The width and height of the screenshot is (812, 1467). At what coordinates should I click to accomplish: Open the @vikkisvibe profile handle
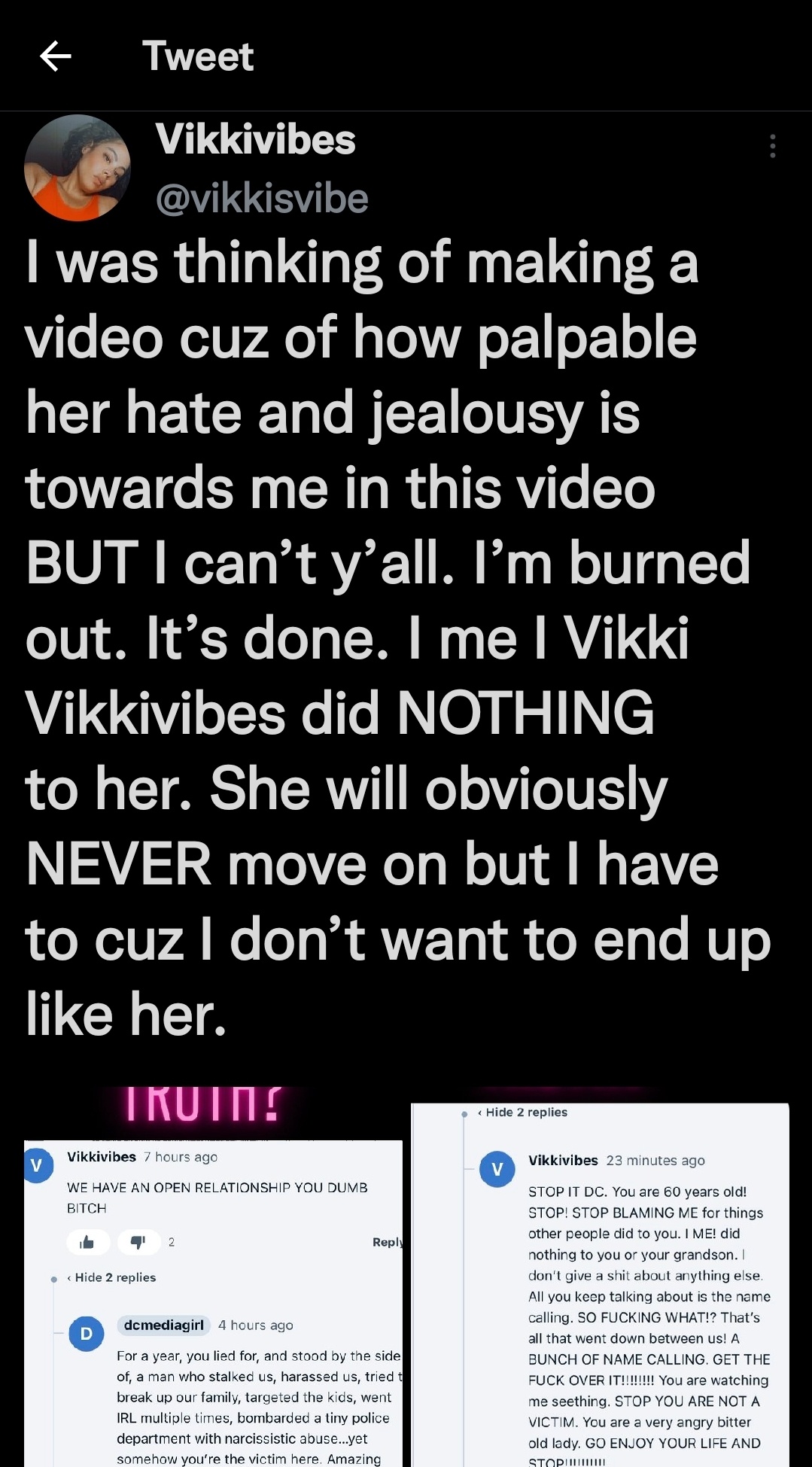point(262,199)
